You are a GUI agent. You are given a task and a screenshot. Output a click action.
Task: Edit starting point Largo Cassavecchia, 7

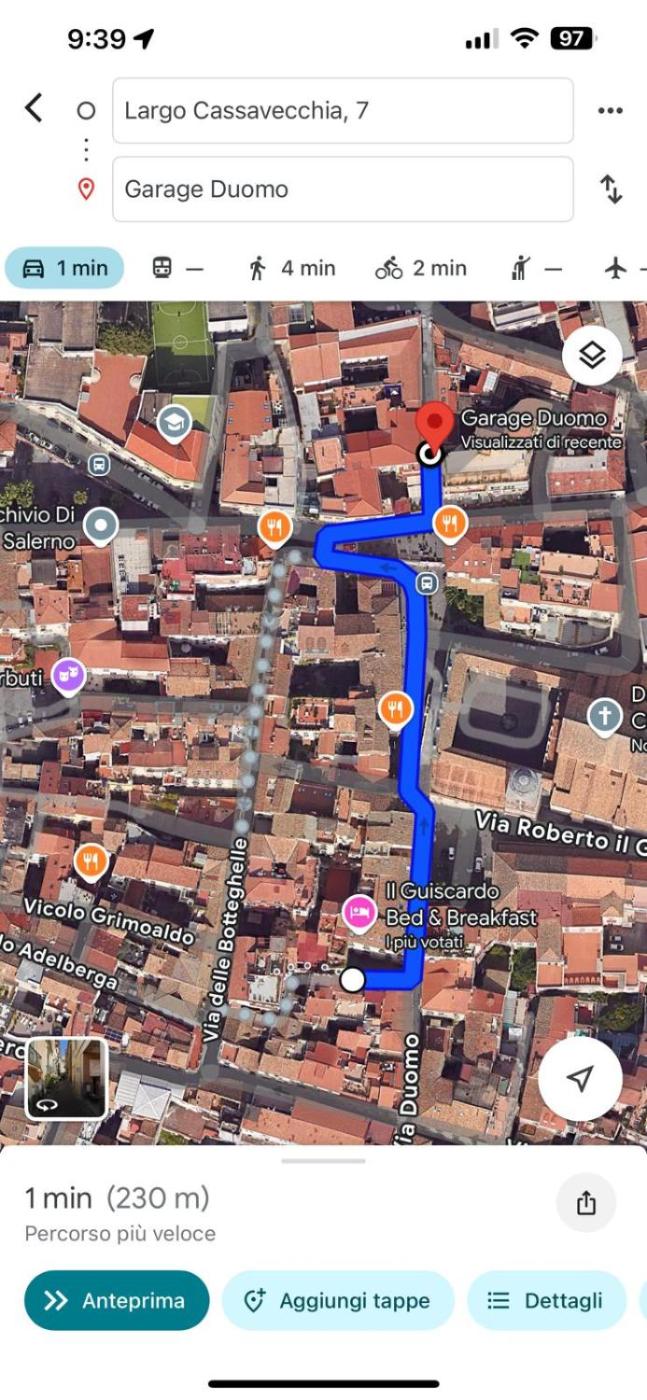(342, 111)
